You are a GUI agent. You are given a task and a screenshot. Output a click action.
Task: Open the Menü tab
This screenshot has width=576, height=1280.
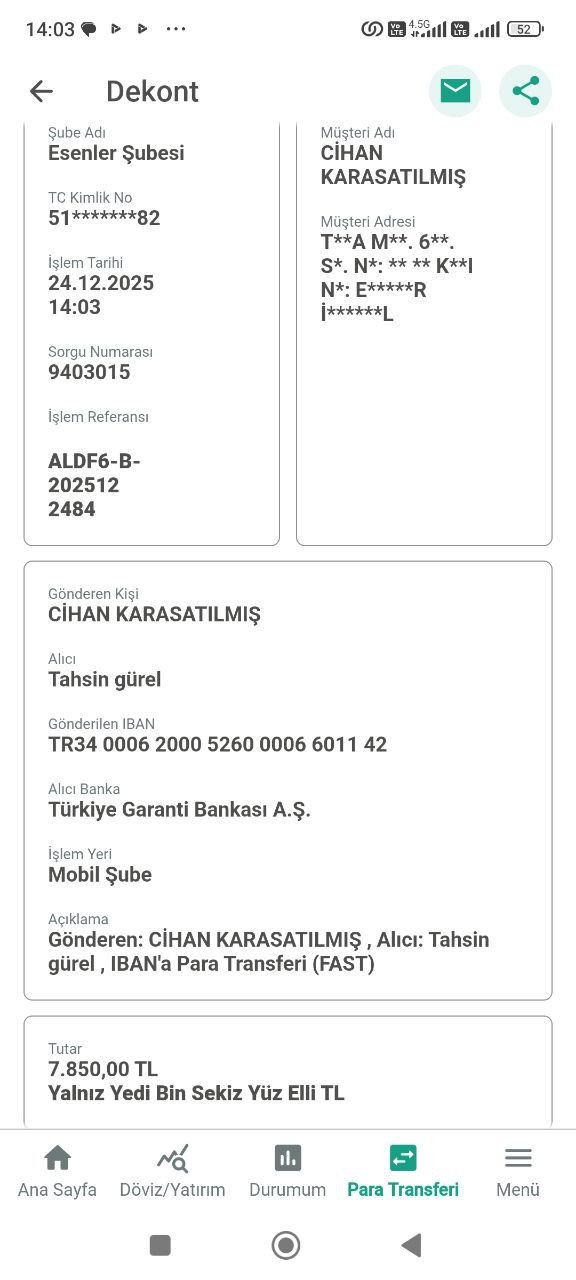tap(518, 1171)
